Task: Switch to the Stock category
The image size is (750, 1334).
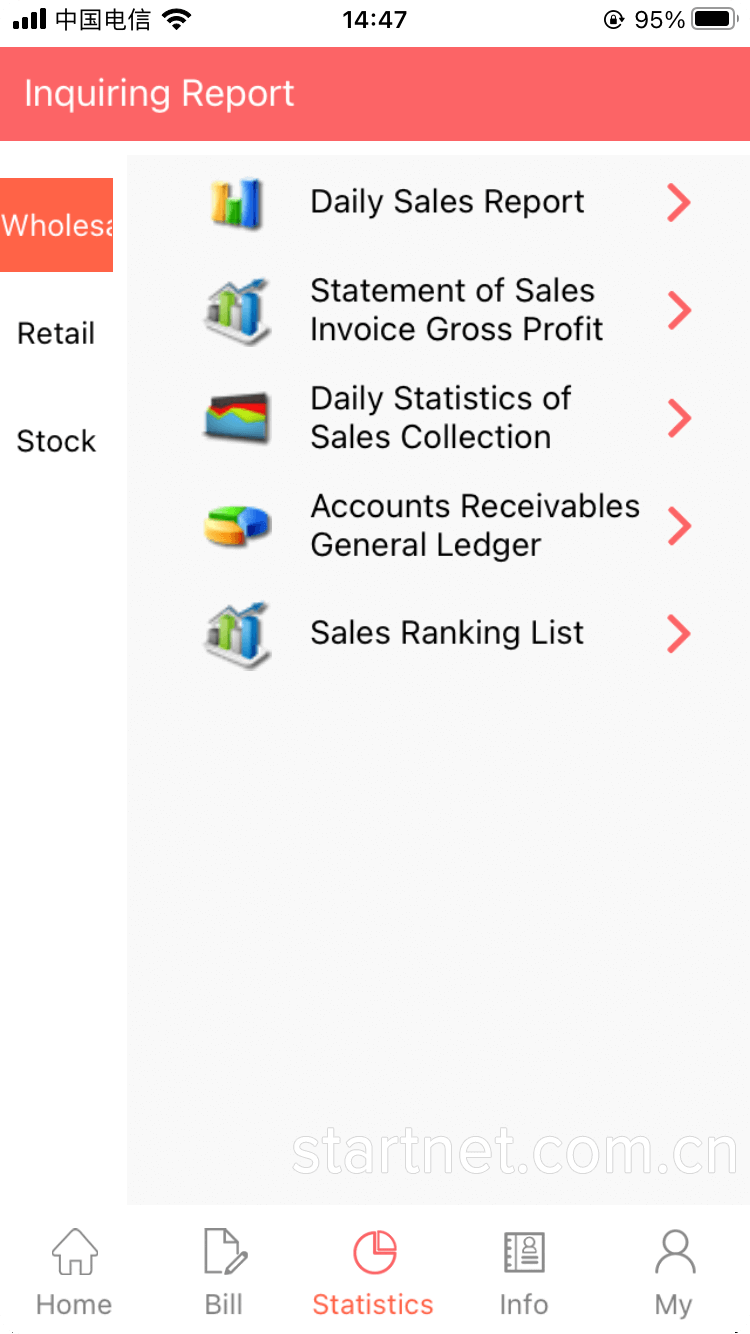Action: pos(56,441)
